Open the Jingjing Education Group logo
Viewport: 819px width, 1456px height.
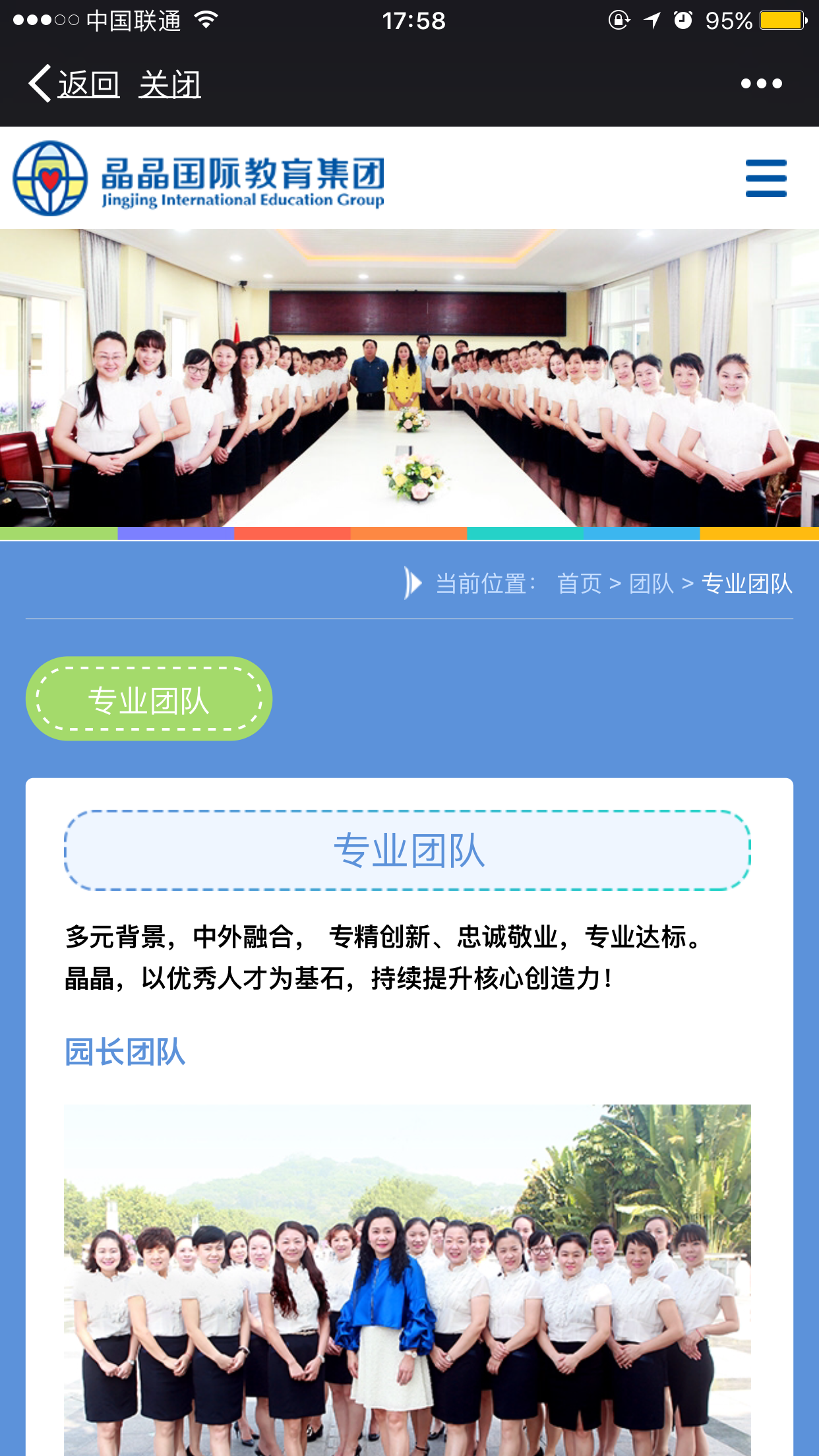pyautogui.click(x=198, y=179)
